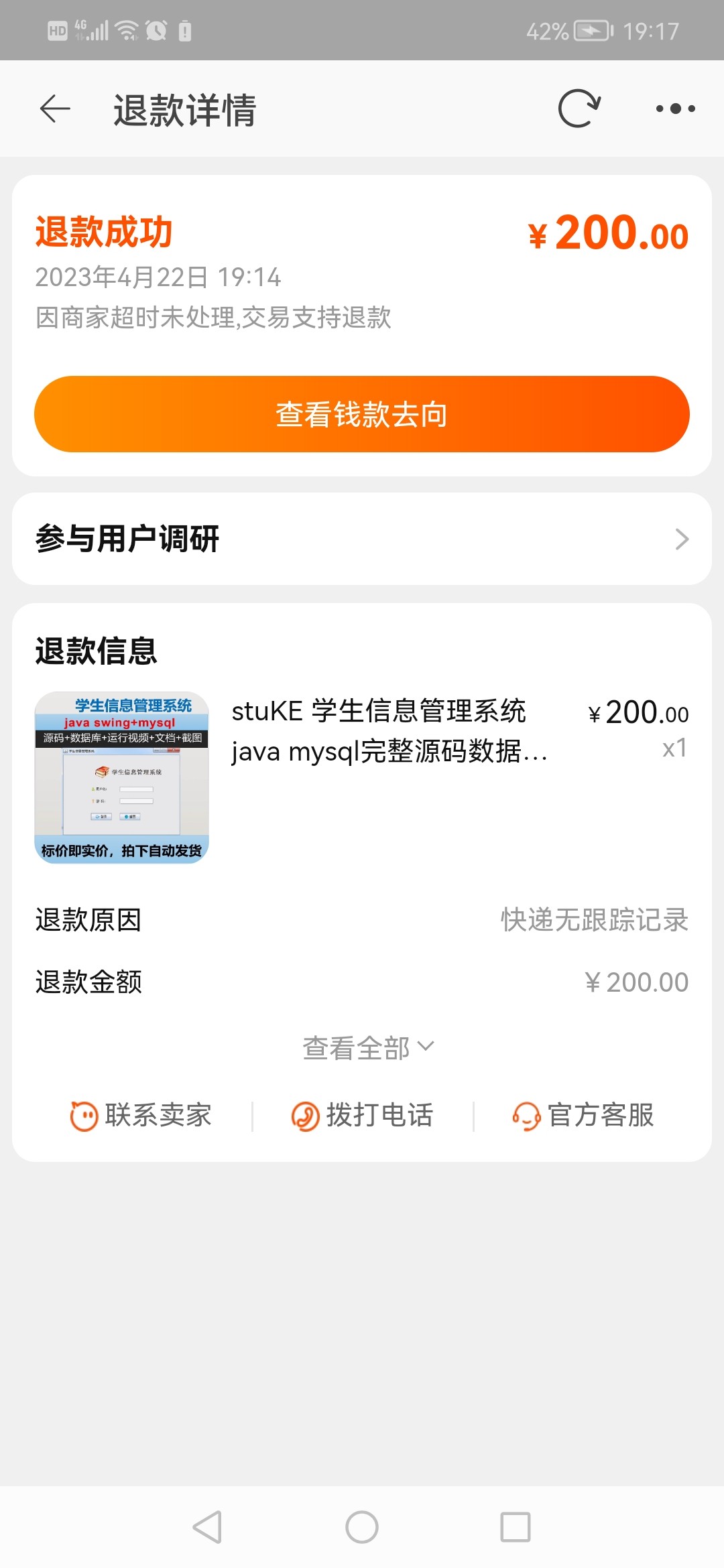724x1568 pixels.
Task: Open the 参与用户调研 survey row
Action: click(x=362, y=539)
